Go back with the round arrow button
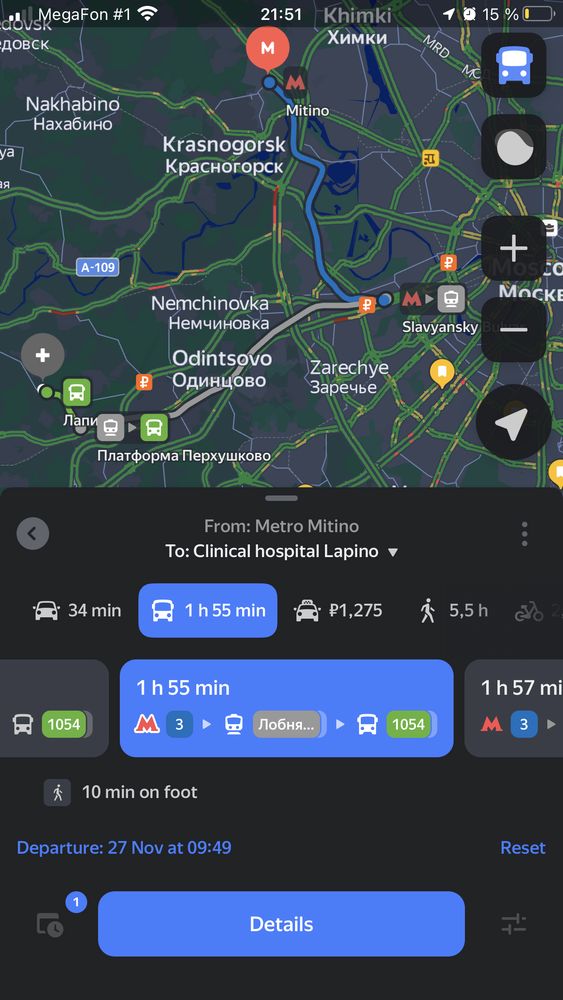The image size is (563, 1000). click(33, 533)
